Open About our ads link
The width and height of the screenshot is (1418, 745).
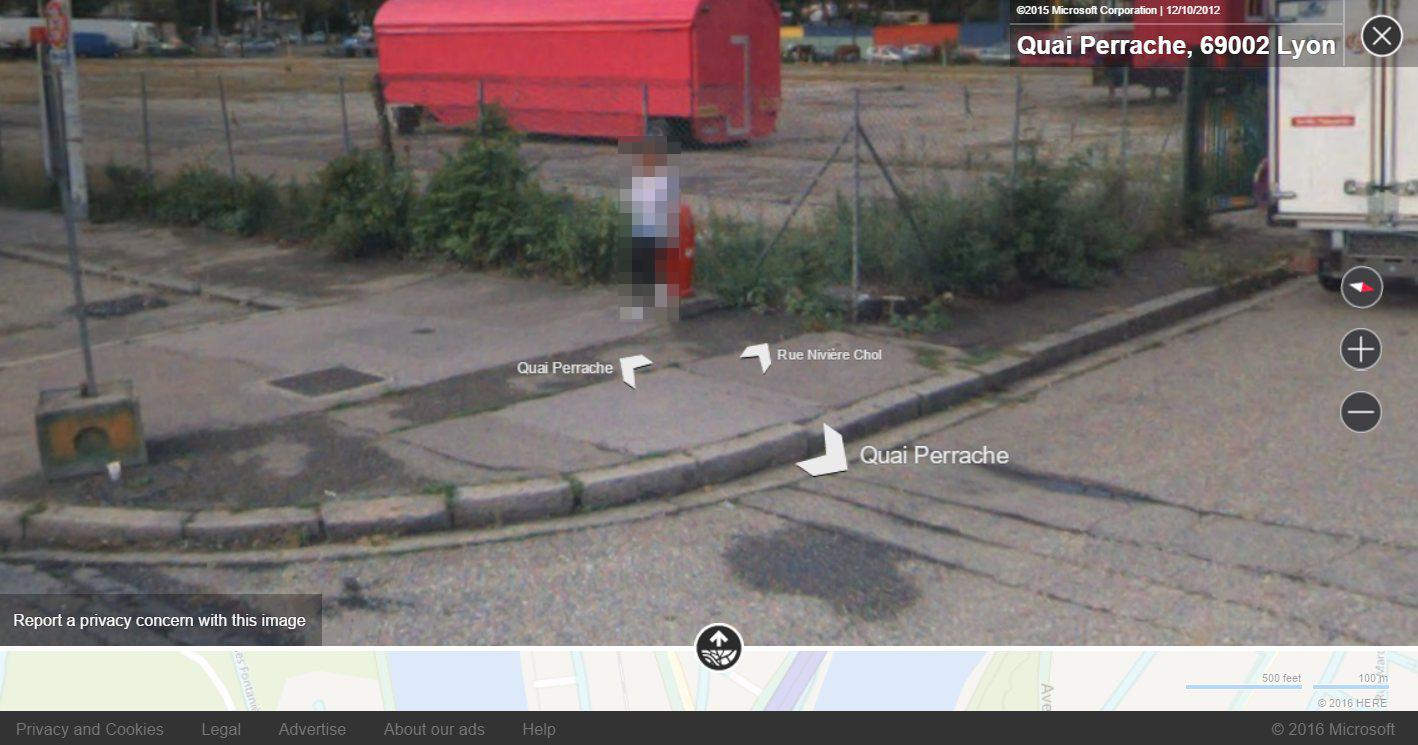pyautogui.click(x=434, y=729)
